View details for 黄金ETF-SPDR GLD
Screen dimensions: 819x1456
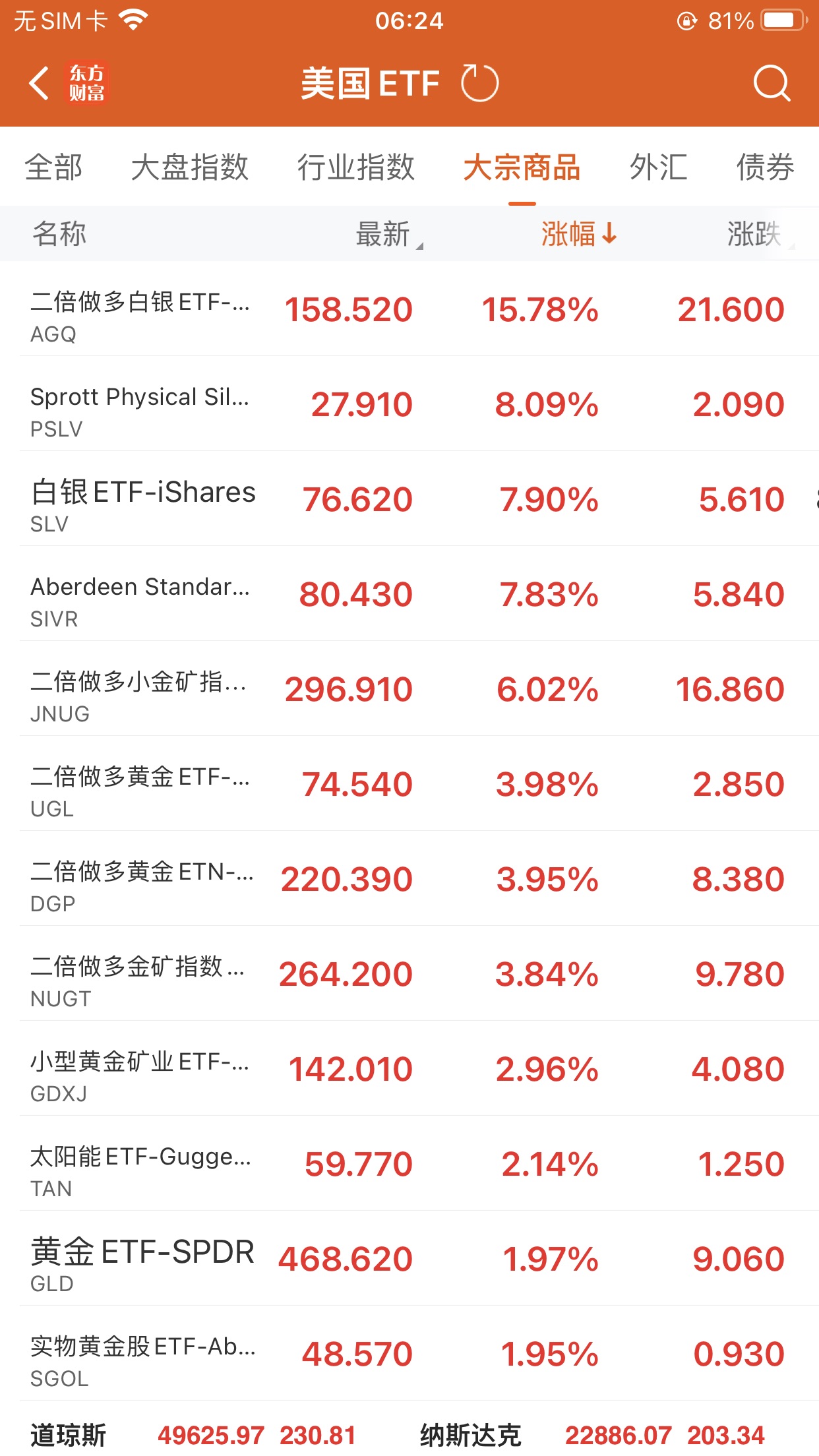(x=409, y=1259)
